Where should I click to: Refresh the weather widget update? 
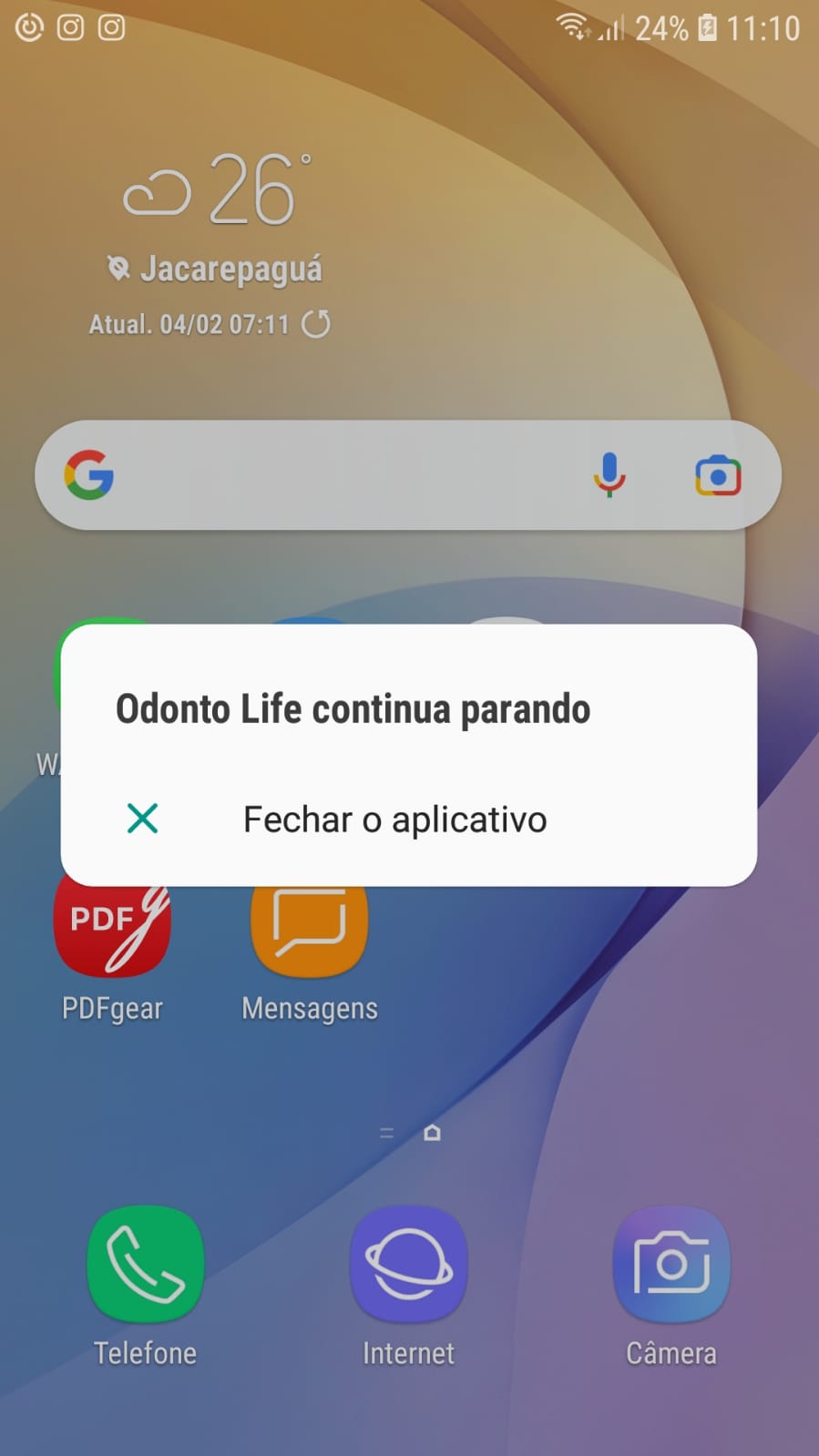[316, 324]
